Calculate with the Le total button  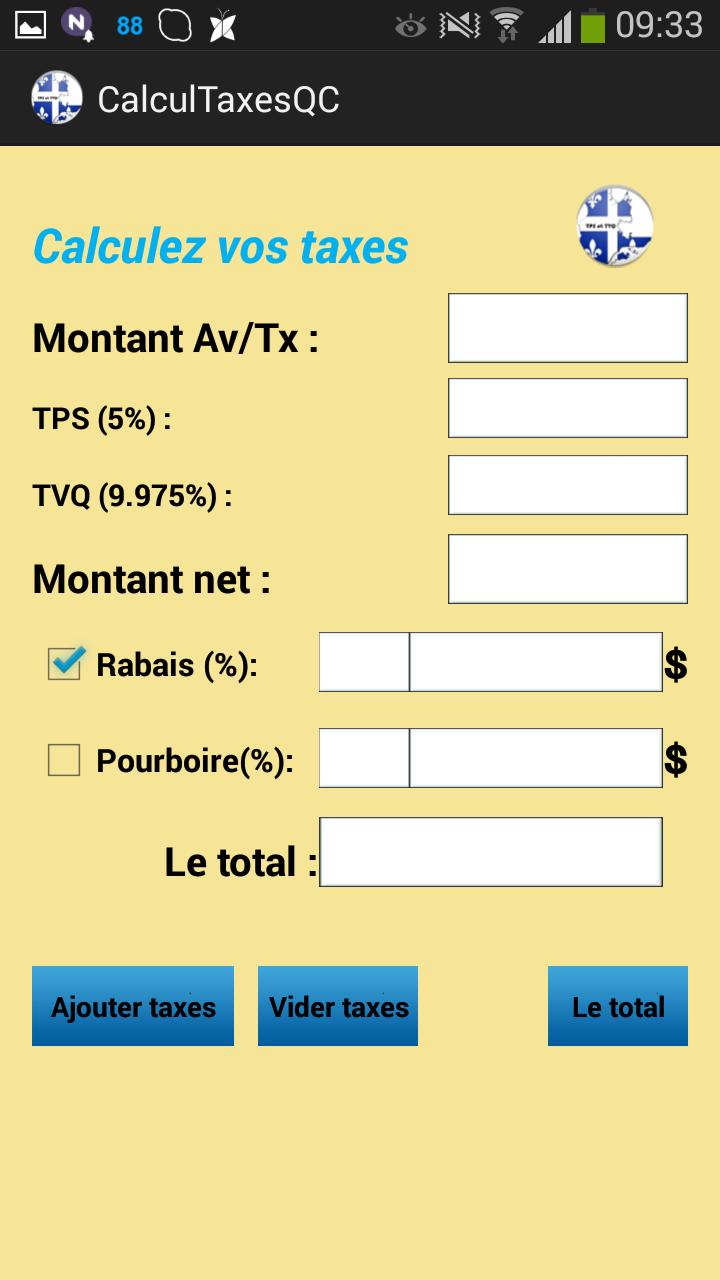click(618, 1006)
